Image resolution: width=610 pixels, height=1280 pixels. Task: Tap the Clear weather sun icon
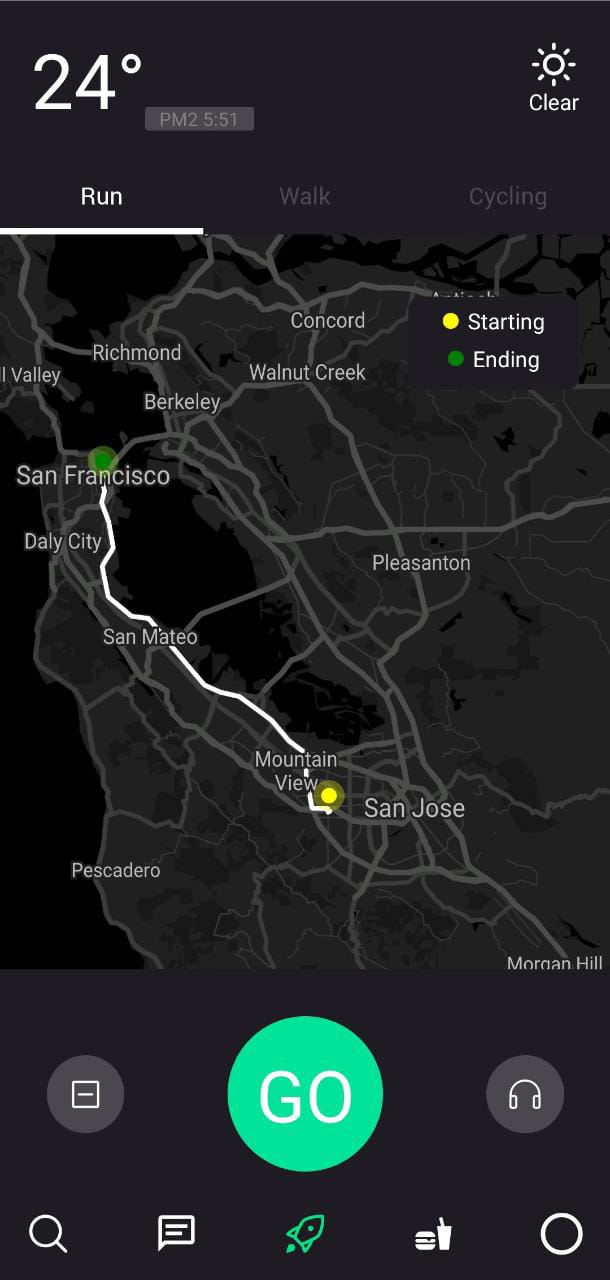click(553, 66)
